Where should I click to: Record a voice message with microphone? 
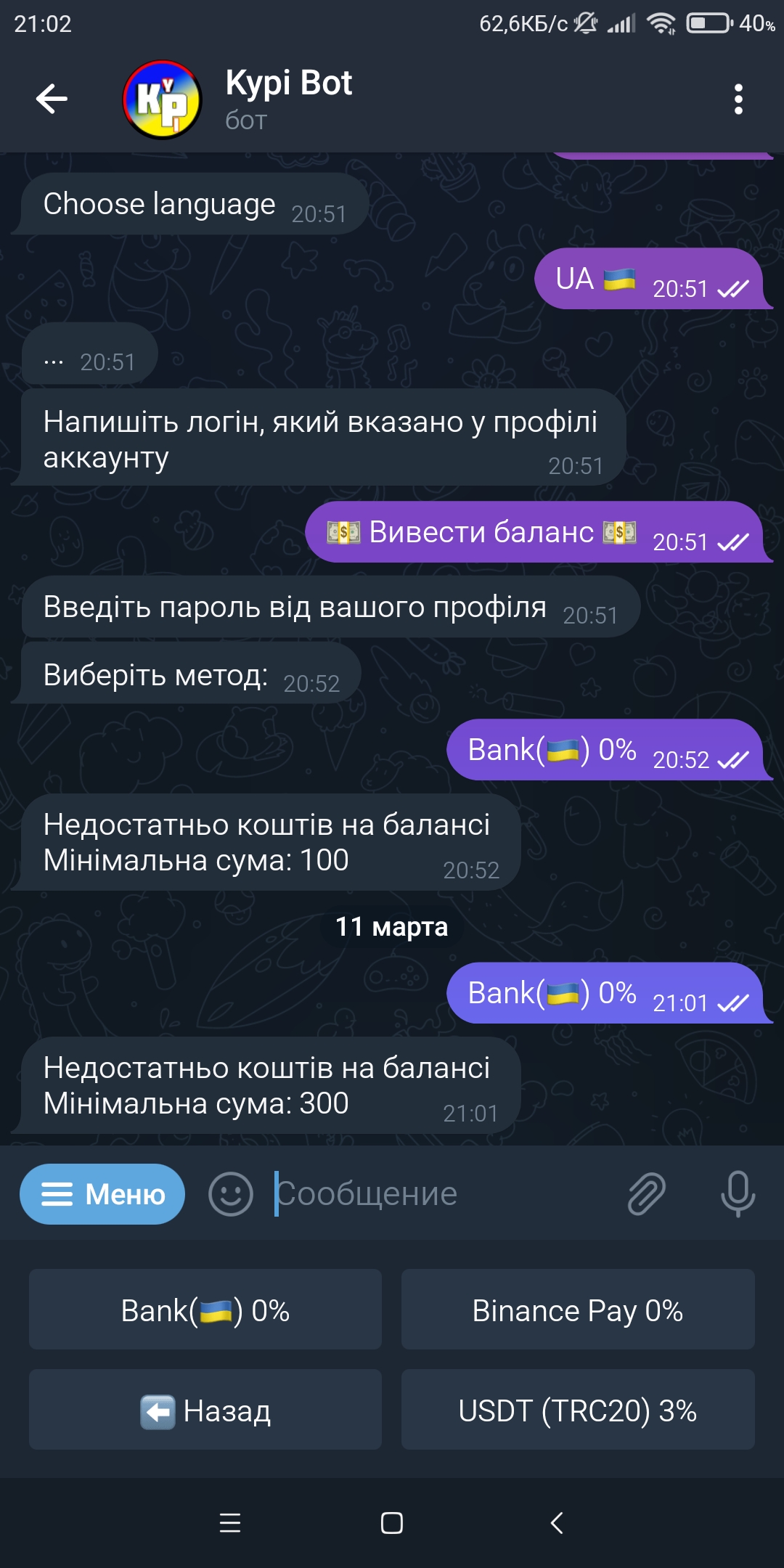[738, 1194]
